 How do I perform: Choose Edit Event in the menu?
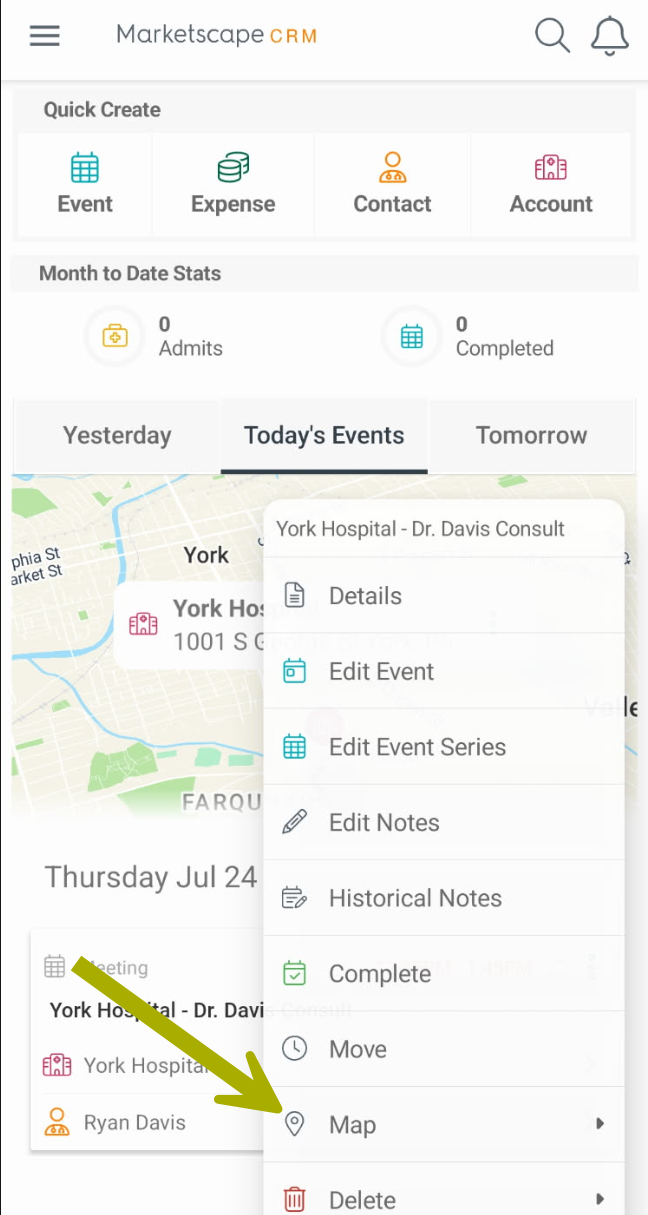(x=444, y=671)
